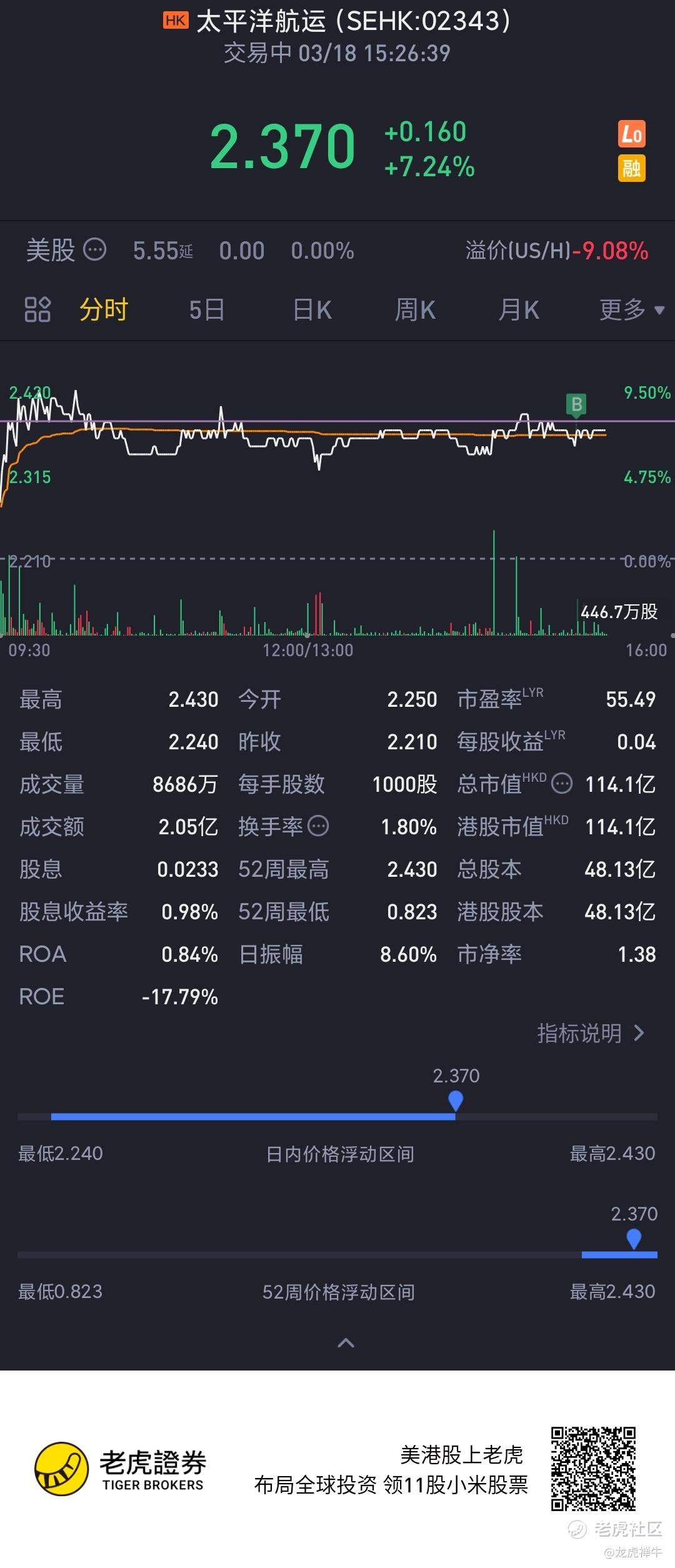Tap the info icon next to 换手率
Image resolution: width=675 pixels, height=1568 pixels.
(x=319, y=826)
